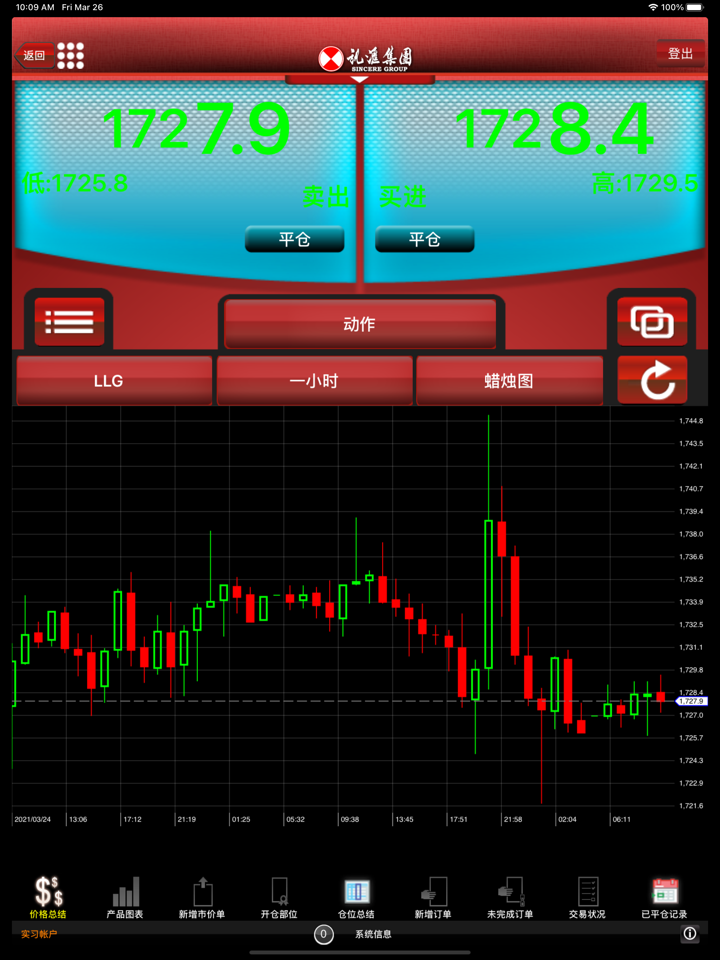The image size is (720, 960).
Task: Open the info icon in the footer
Action: 690,934
